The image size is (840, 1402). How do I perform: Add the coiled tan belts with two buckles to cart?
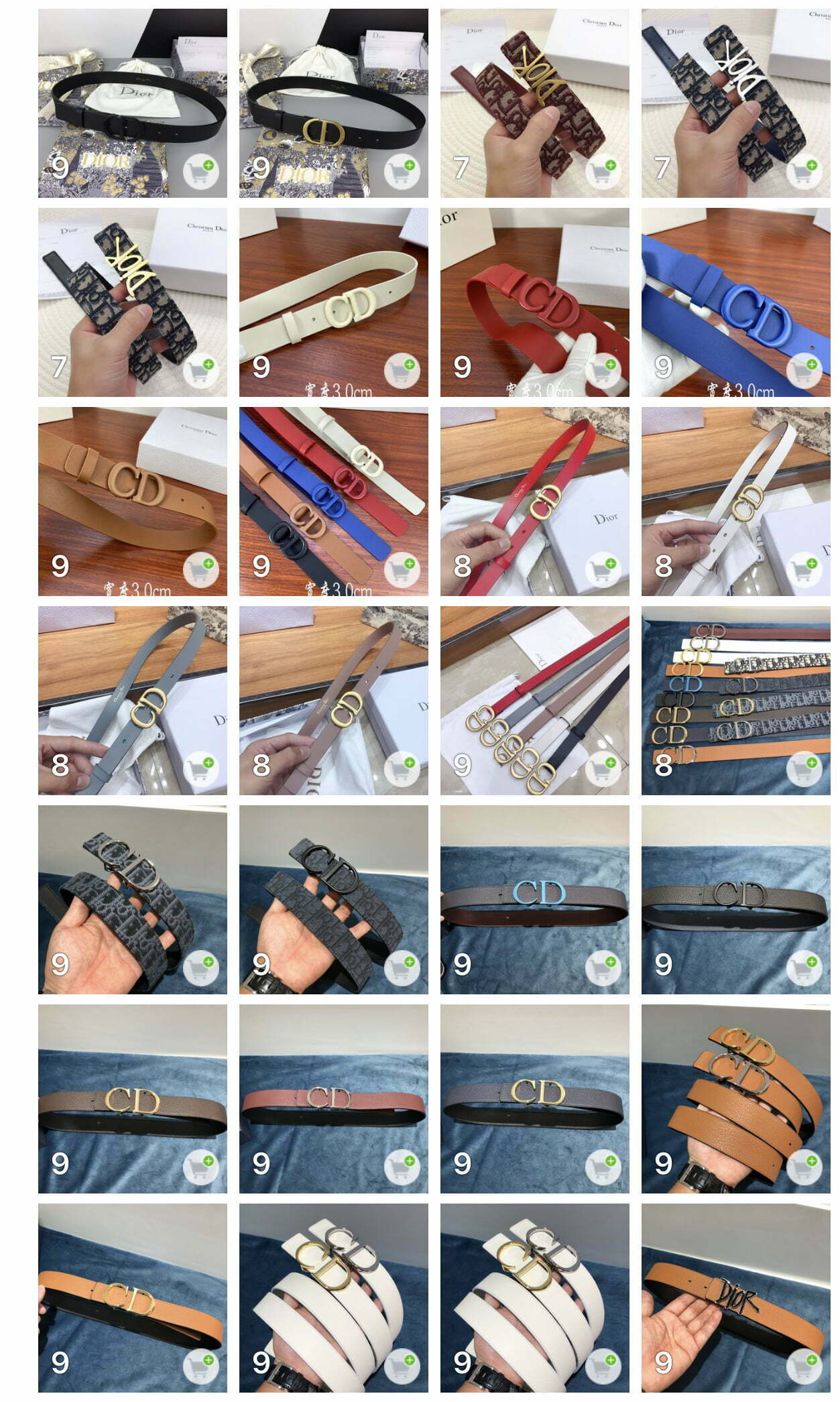point(804,1167)
